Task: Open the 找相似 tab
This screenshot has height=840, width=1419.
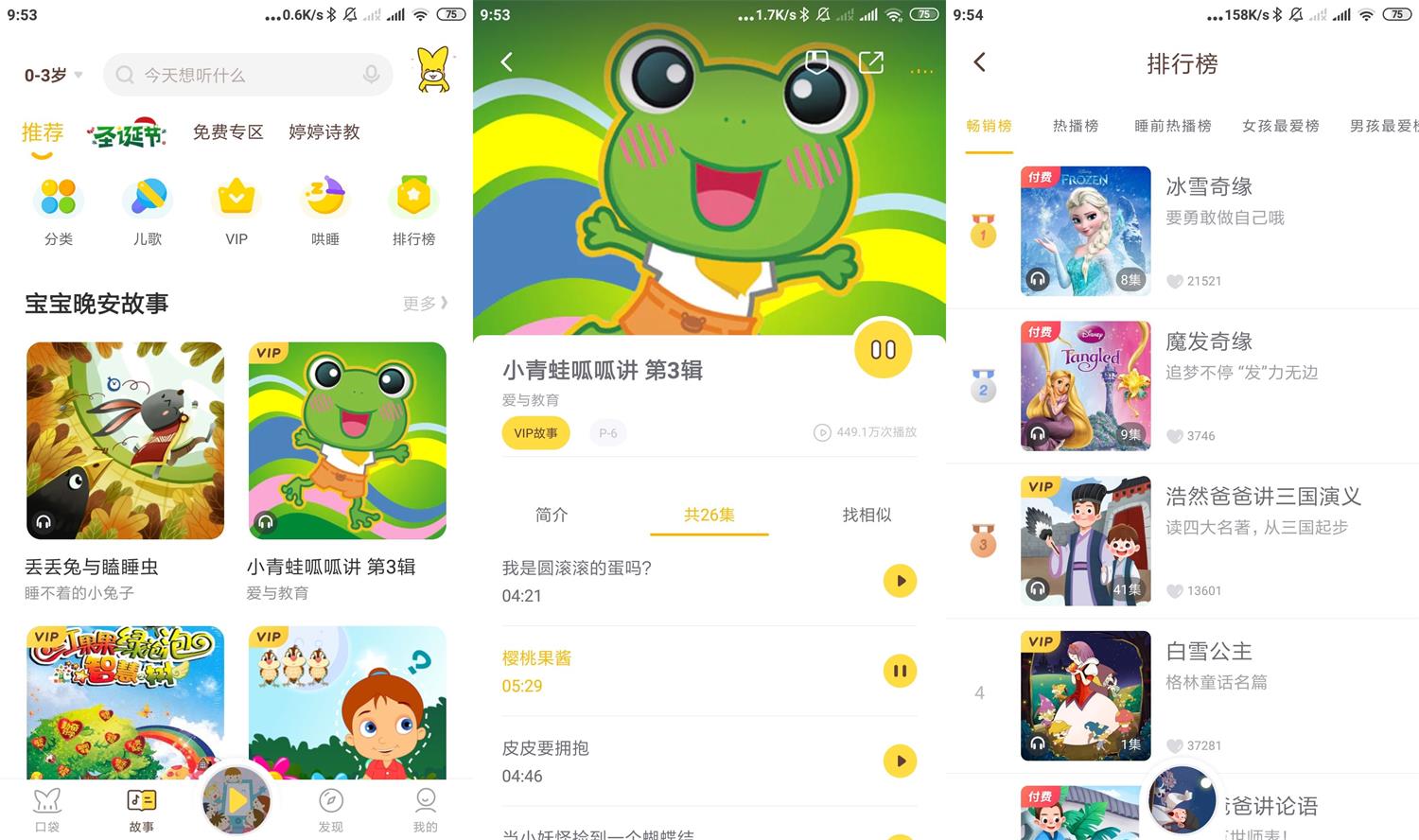Action: [867, 515]
